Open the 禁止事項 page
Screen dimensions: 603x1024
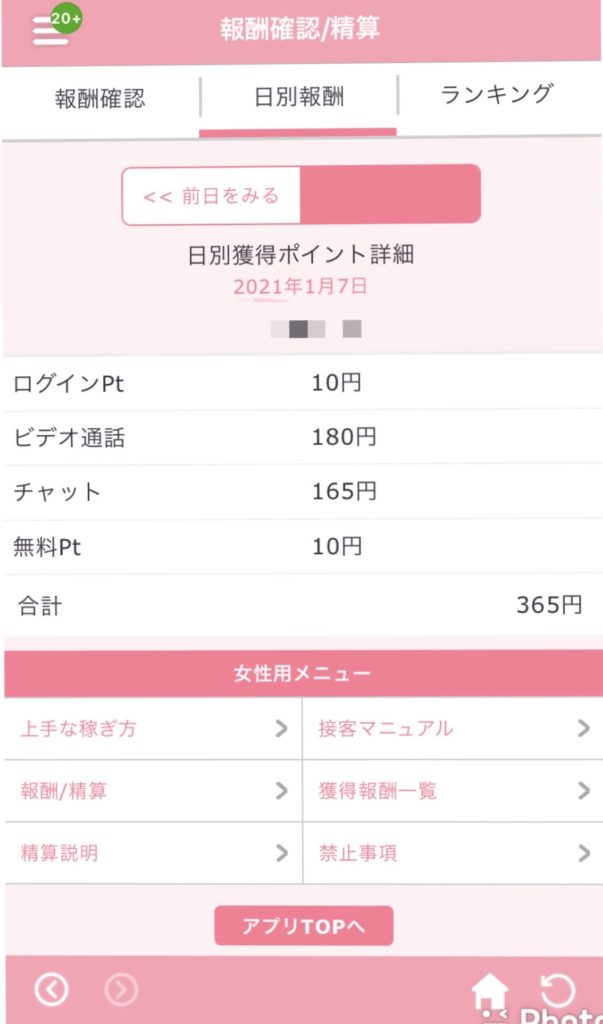(453, 853)
